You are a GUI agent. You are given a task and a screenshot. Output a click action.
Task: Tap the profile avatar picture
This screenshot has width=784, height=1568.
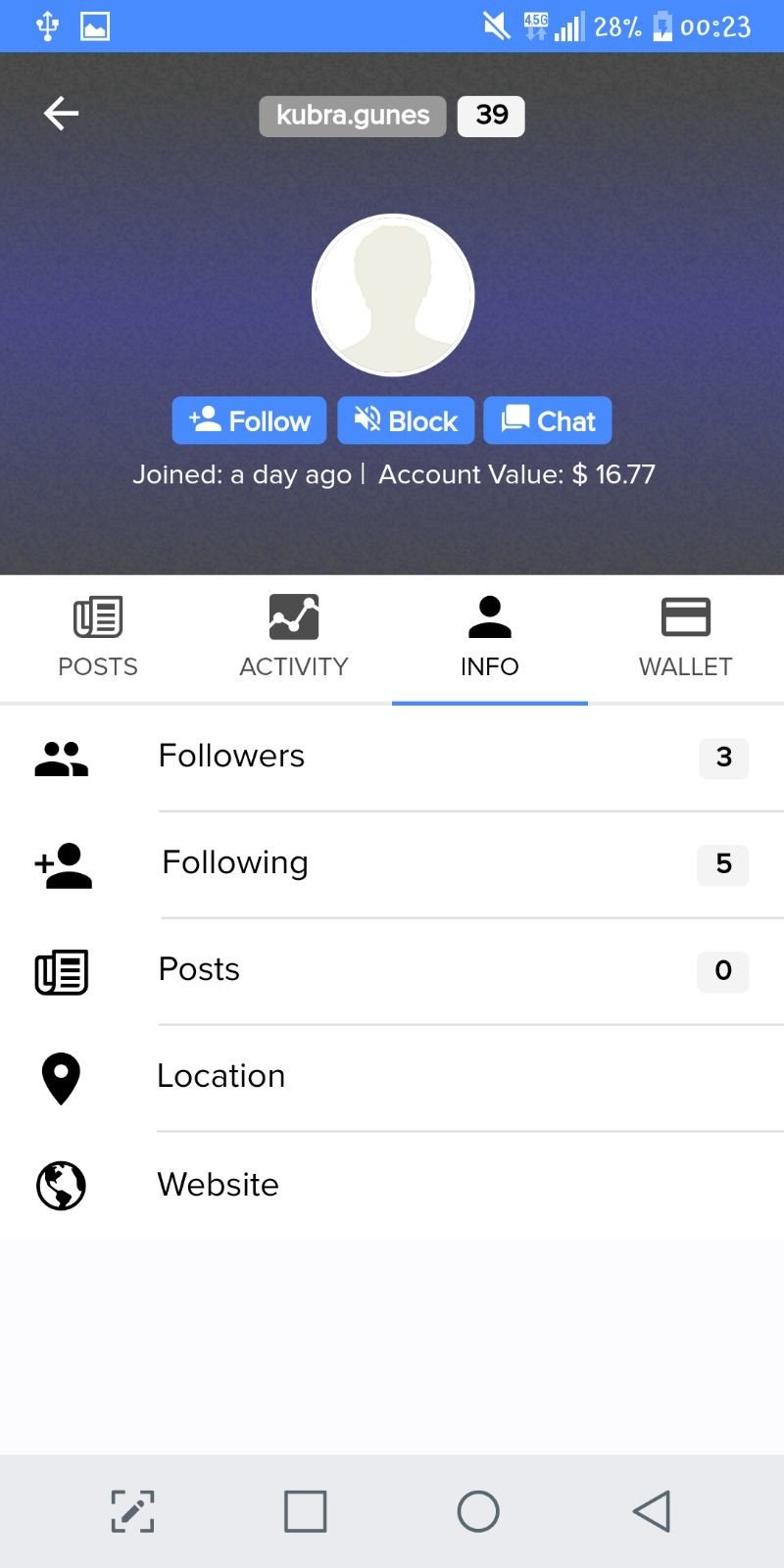393,295
